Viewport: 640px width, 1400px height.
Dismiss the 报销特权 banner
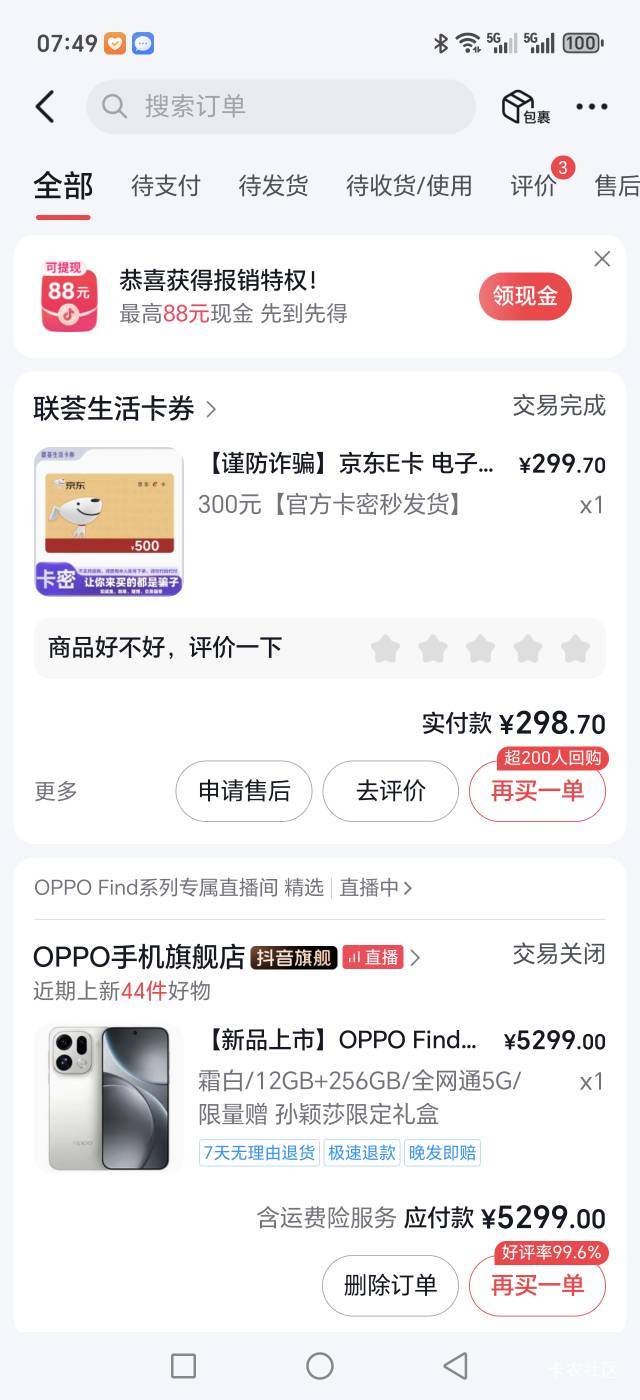(x=602, y=259)
